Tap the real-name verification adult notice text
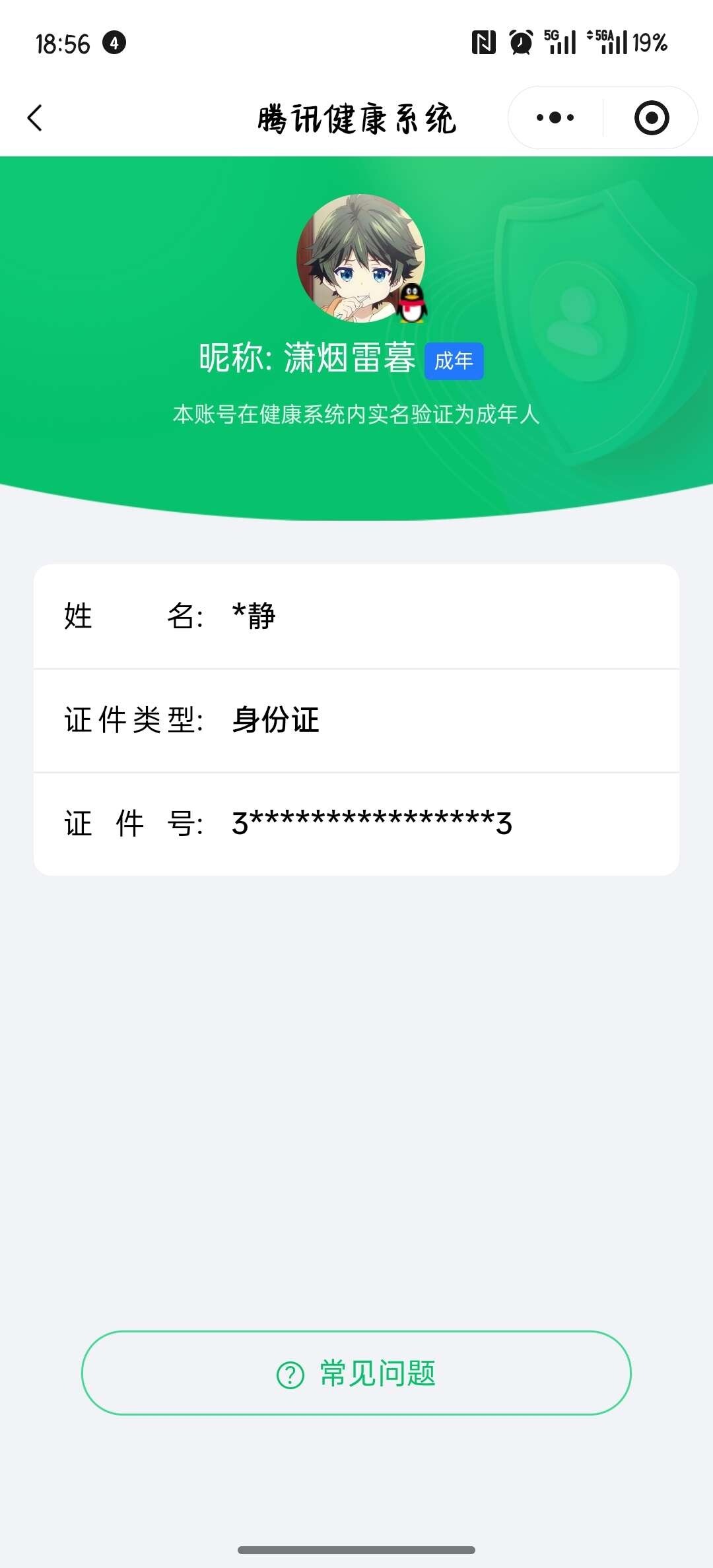Image resolution: width=713 pixels, height=1568 pixels. coord(356,415)
